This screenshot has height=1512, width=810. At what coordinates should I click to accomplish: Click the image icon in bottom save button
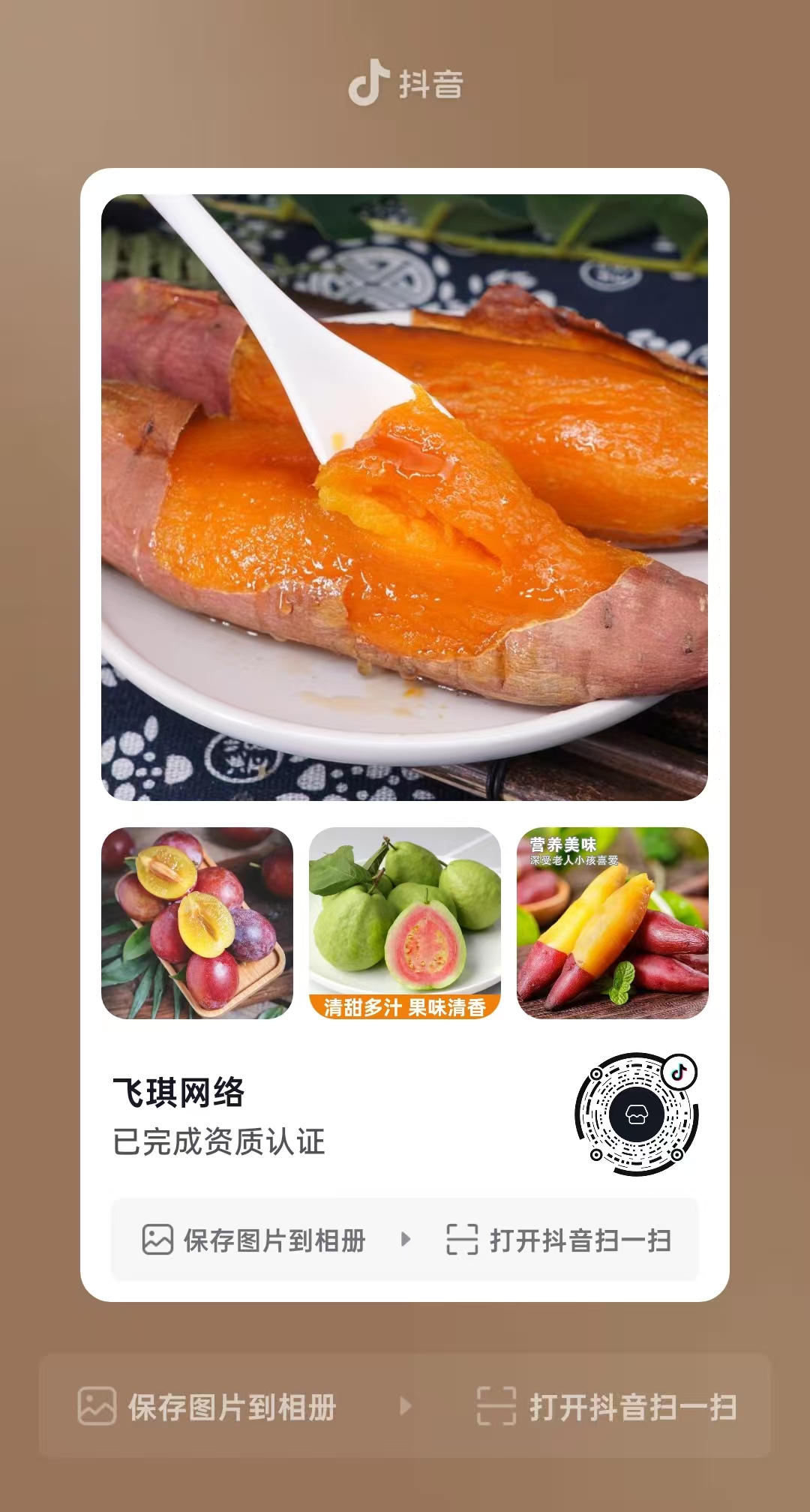click(x=96, y=1405)
